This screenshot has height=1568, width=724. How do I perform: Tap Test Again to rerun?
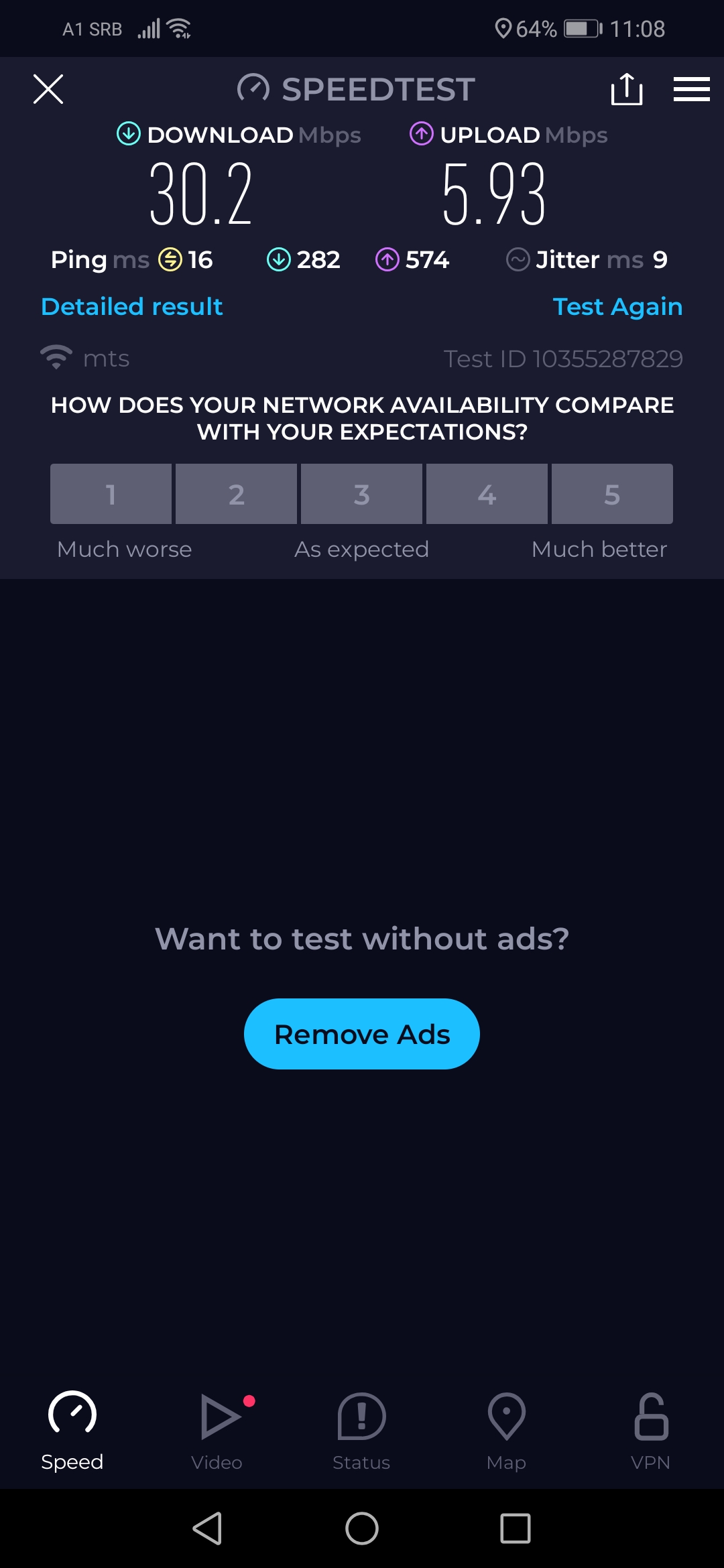coord(617,306)
